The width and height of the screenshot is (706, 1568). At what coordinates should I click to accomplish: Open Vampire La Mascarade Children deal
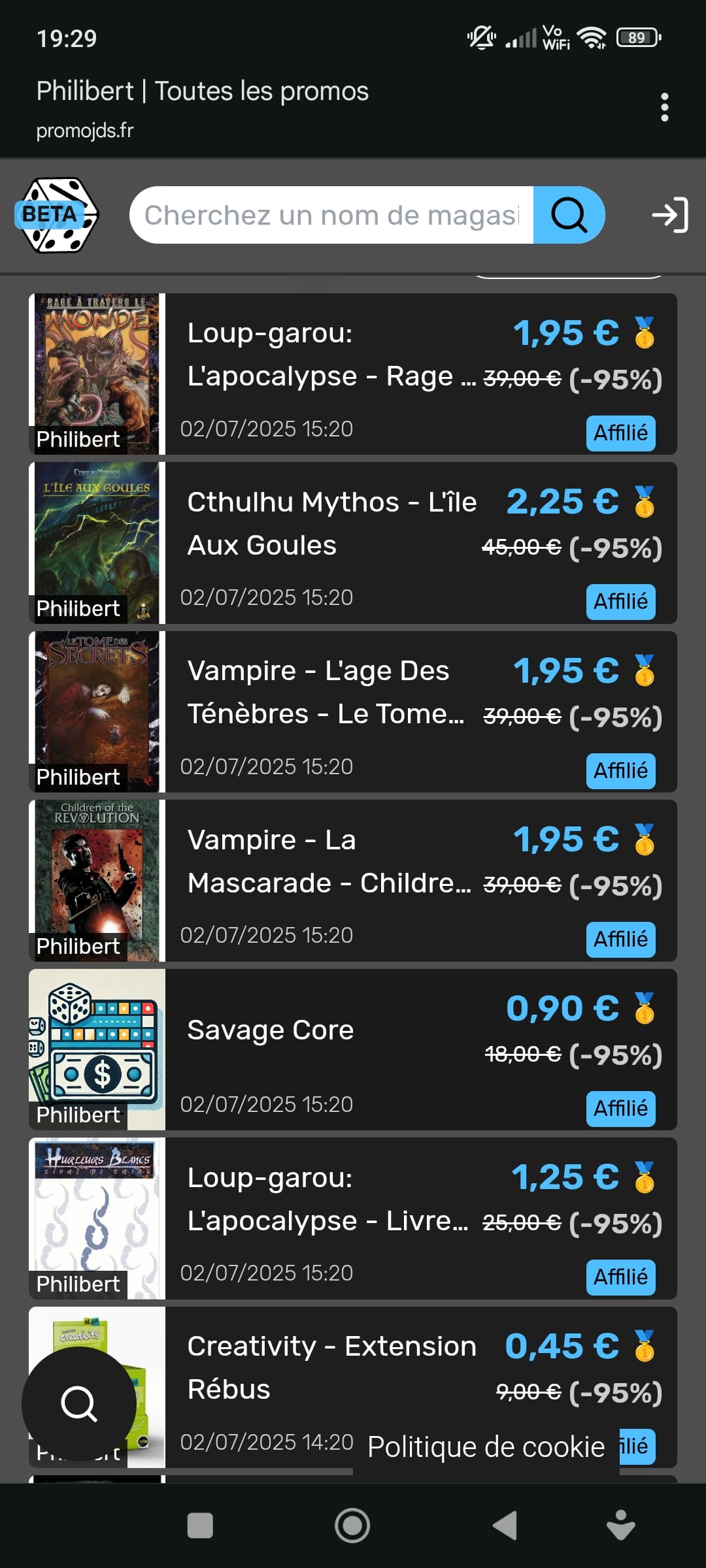coord(327,861)
